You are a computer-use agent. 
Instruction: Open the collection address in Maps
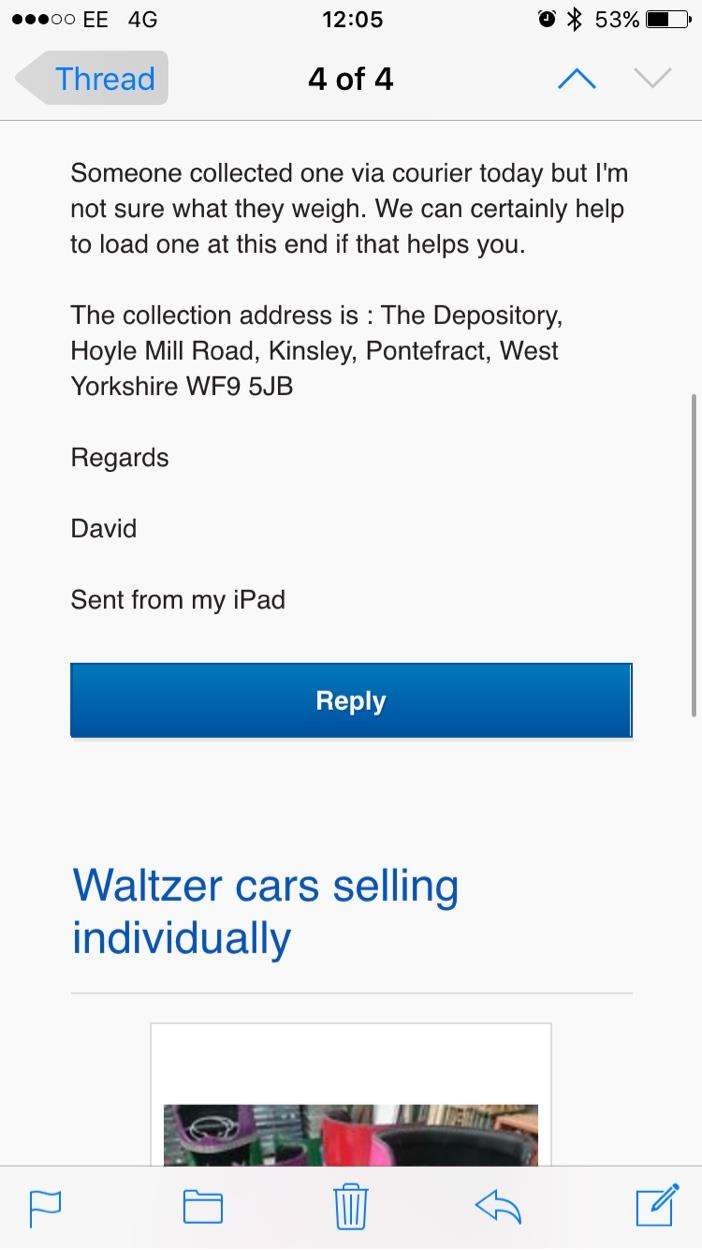pyautogui.click(x=314, y=351)
